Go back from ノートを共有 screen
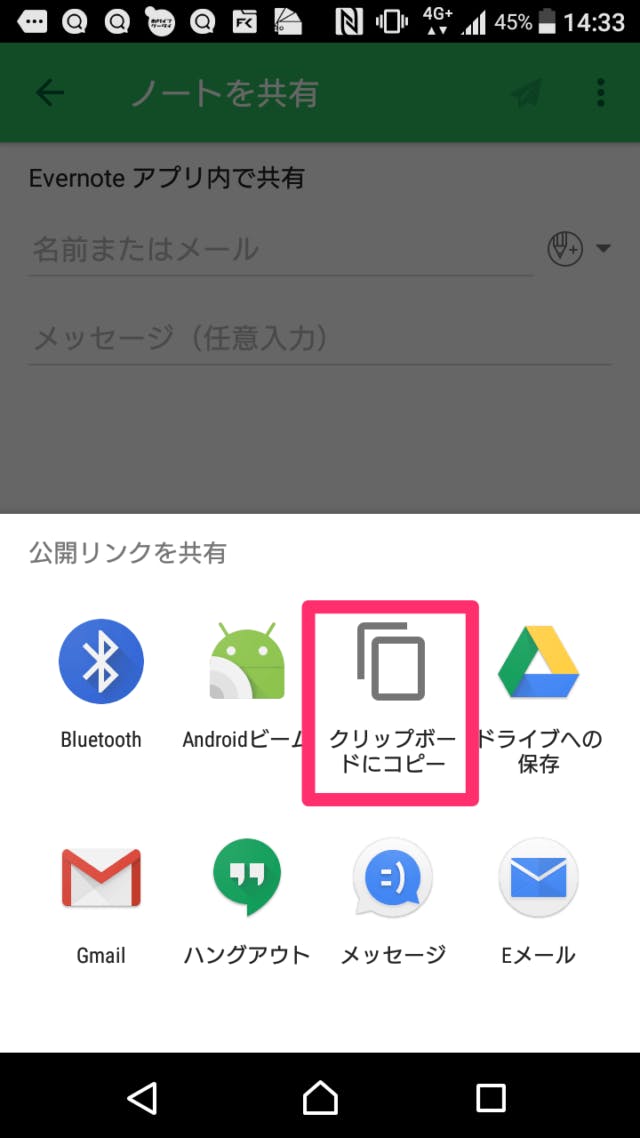This screenshot has width=640, height=1138. click(49, 94)
